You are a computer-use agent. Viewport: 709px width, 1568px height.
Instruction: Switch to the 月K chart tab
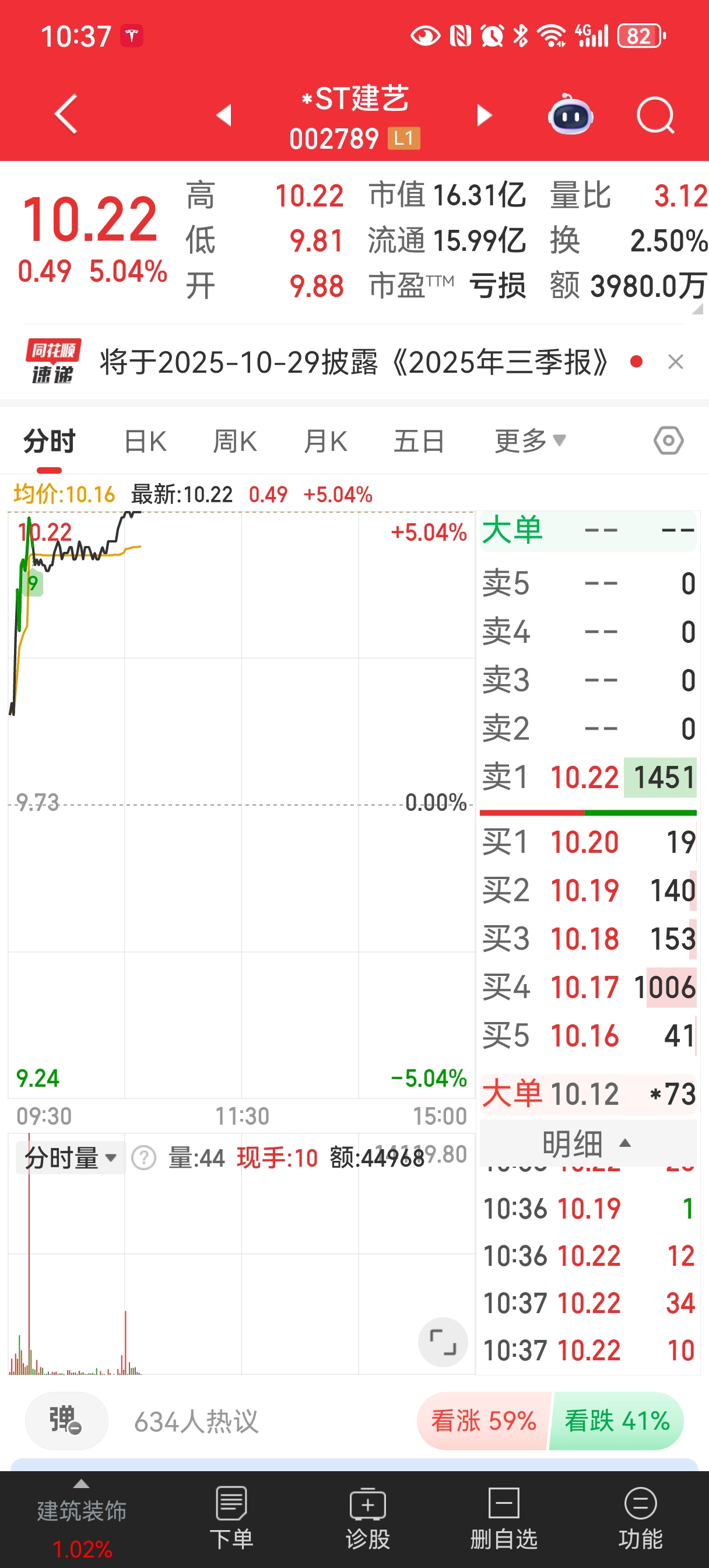click(325, 442)
